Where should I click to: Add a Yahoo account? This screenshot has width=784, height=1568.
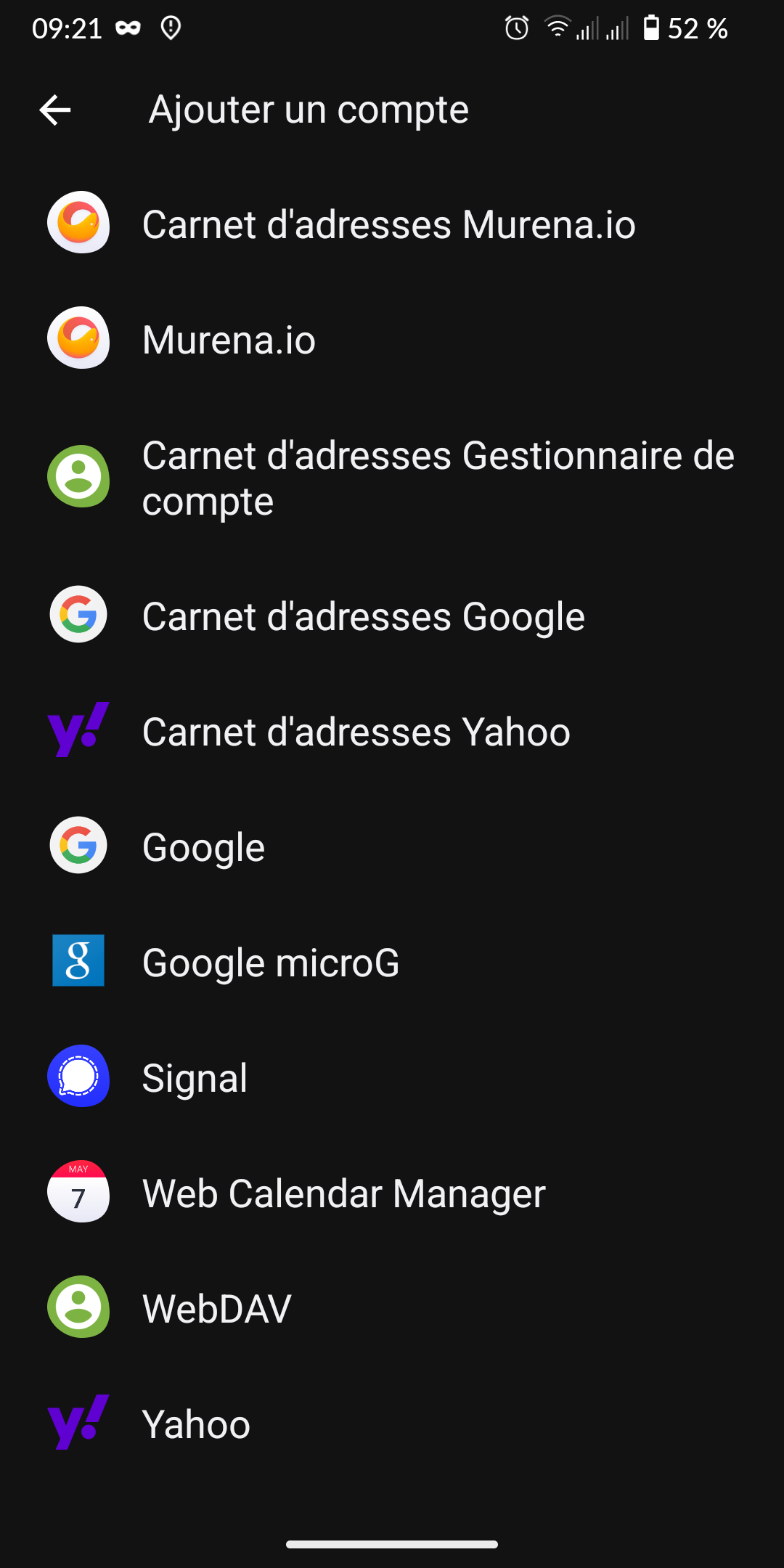[392, 1424]
